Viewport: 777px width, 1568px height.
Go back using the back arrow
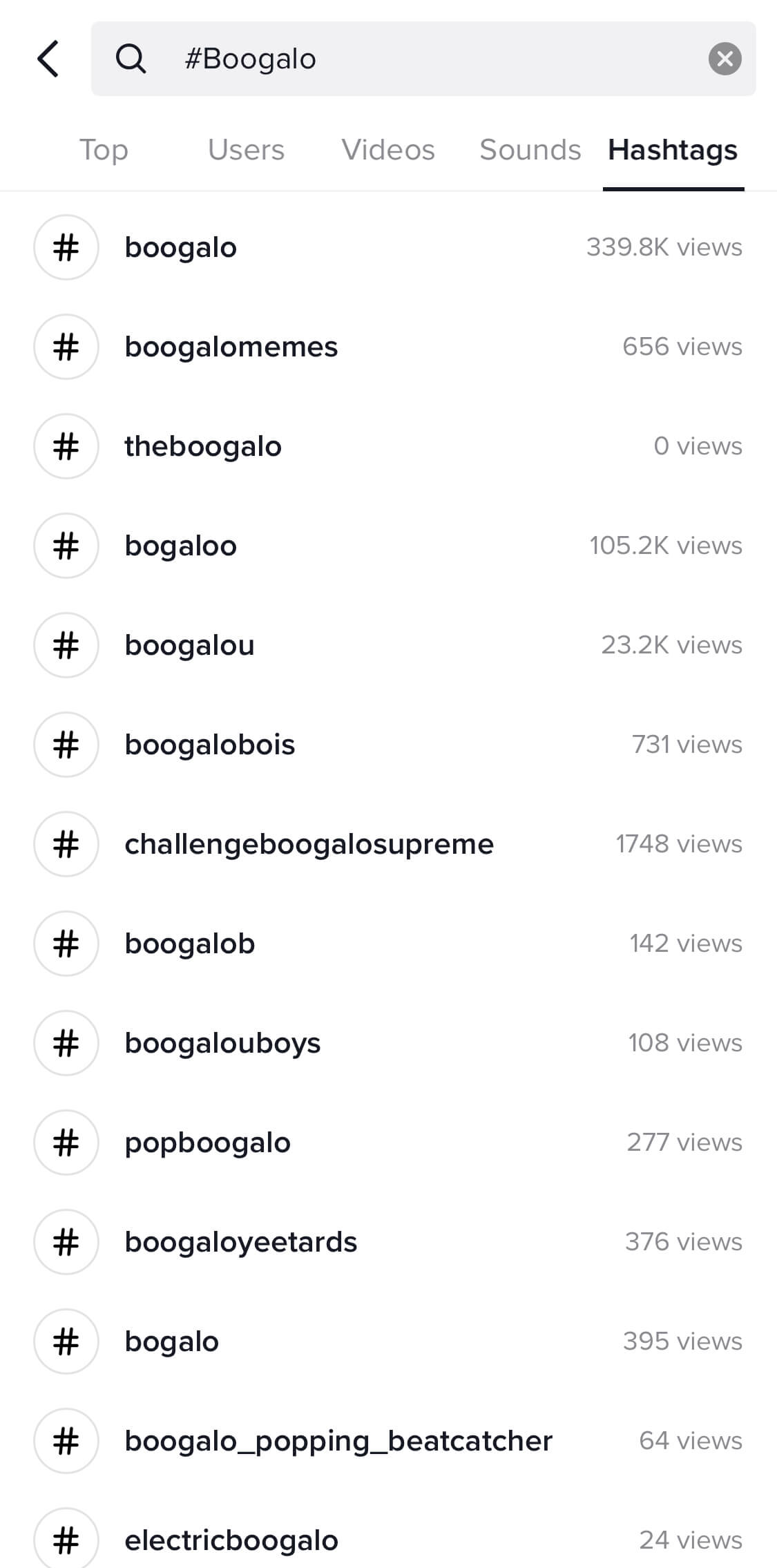48,59
